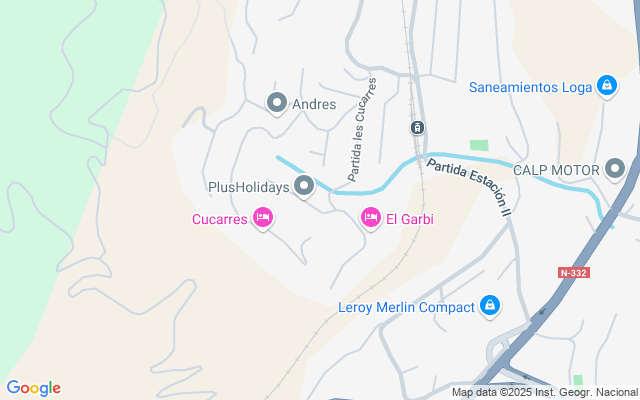Open the Google logo link
This screenshot has width=640, height=400.
(33, 388)
